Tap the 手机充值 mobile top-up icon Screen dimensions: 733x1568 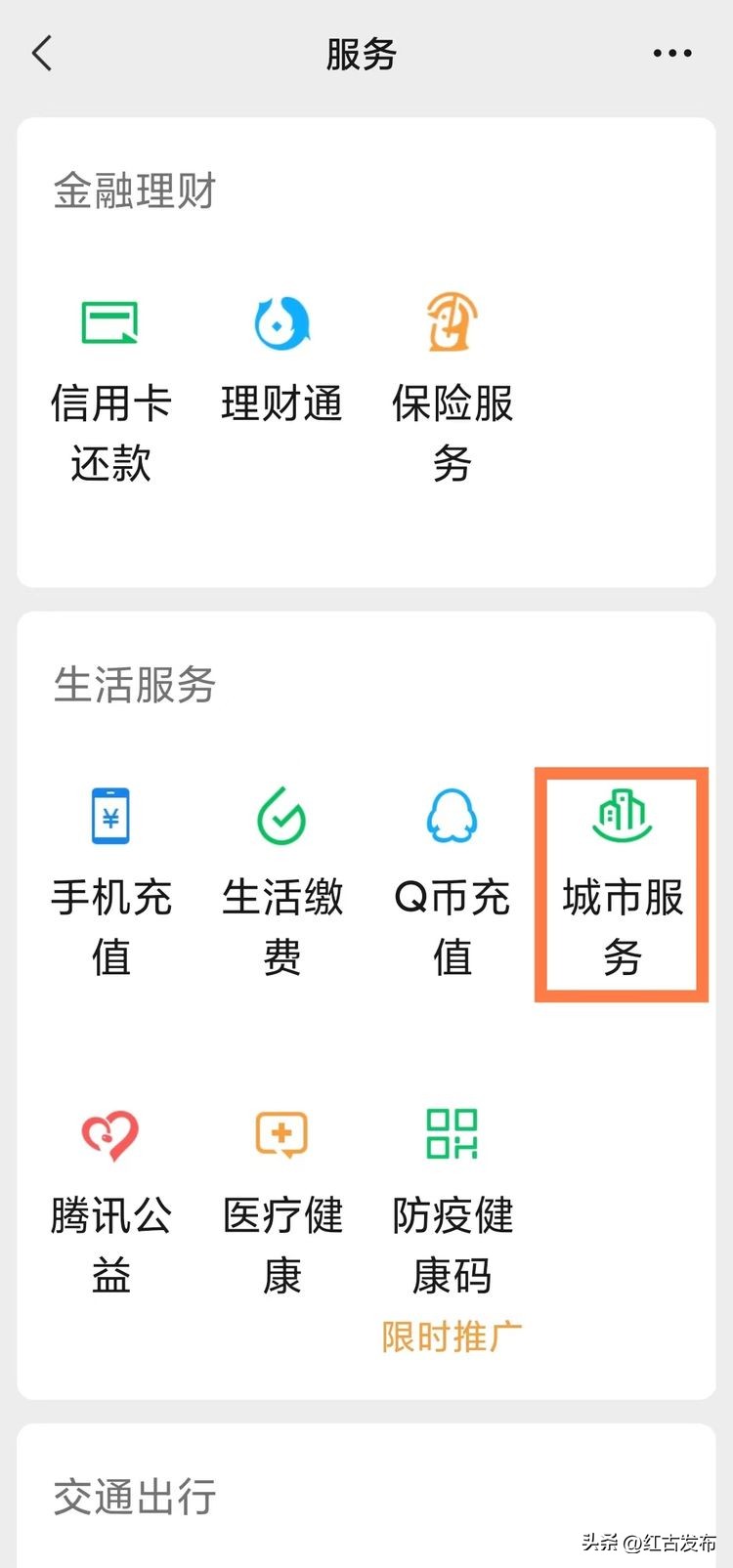point(110,879)
